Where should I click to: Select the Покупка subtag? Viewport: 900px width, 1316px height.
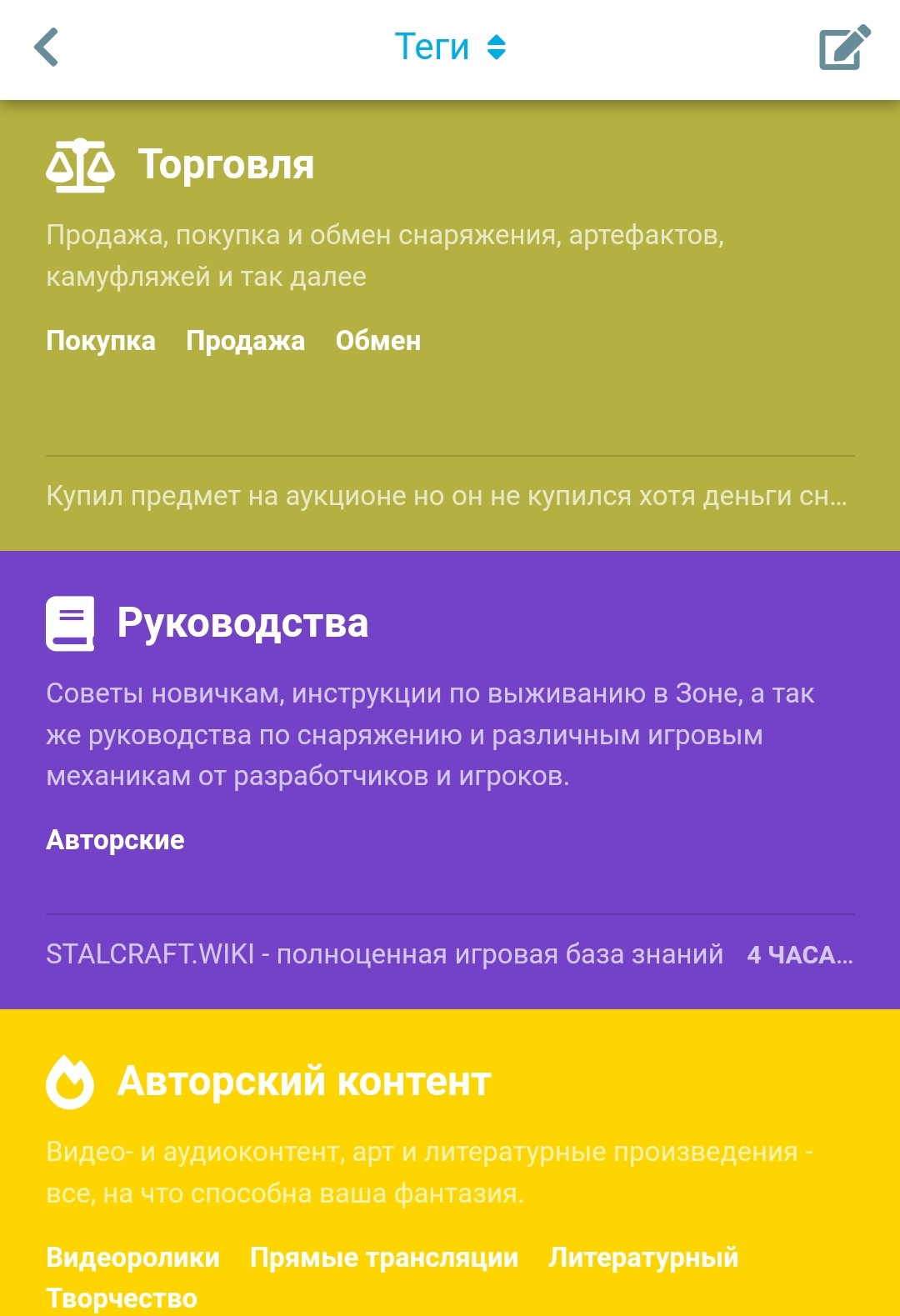tap(100, 341)
